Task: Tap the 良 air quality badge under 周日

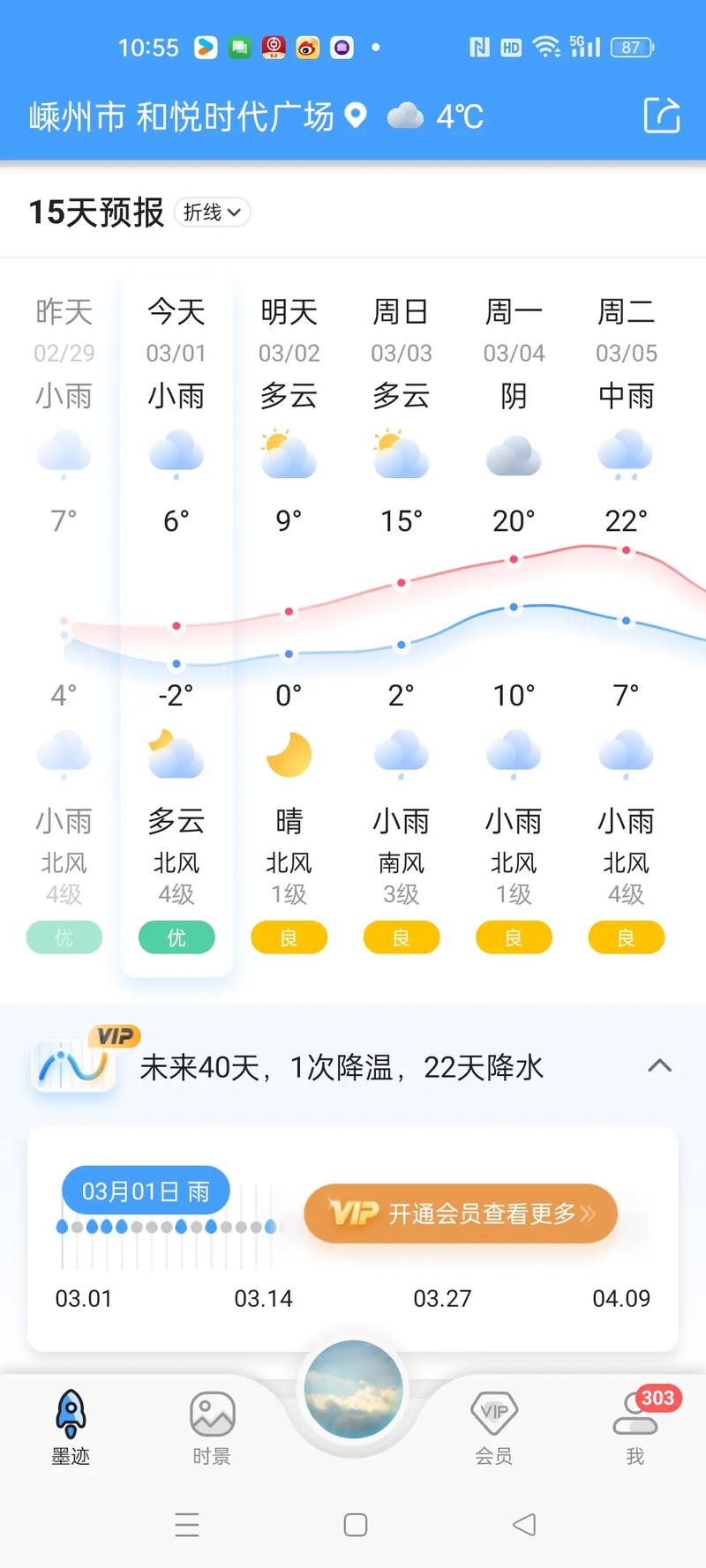Action: pyautogui.click(x=402, y=937)
